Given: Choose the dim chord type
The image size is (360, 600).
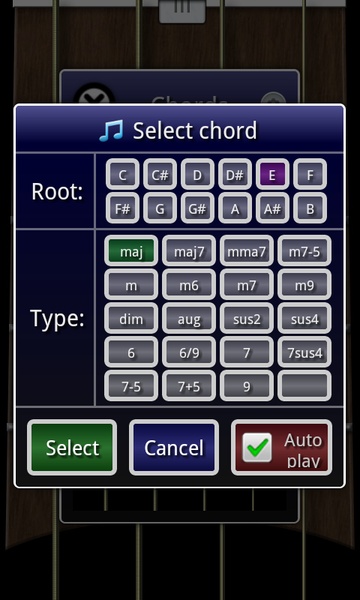Looking at the screenshot, I should 131,318.
